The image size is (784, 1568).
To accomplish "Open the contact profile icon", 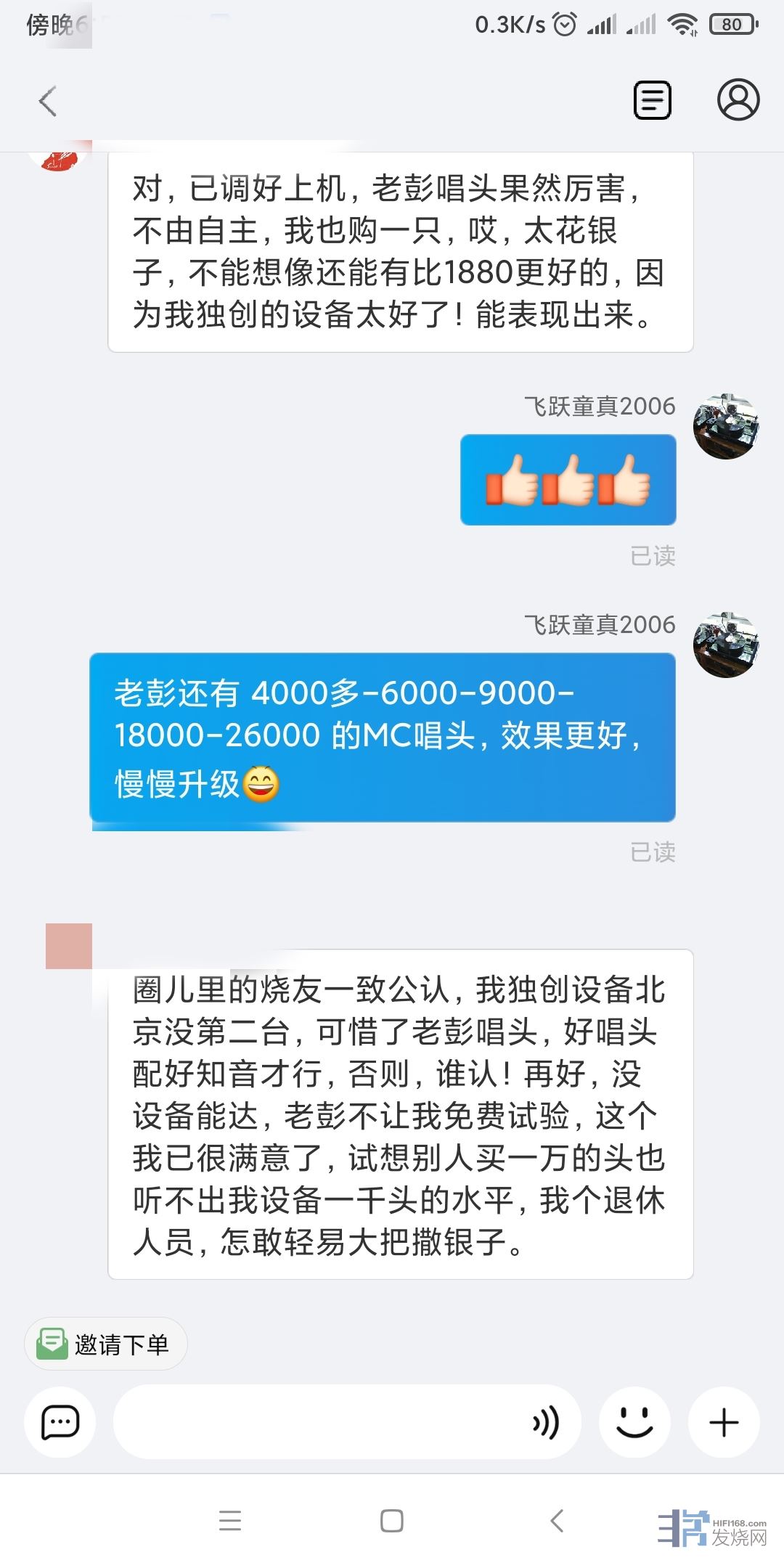I will click(738, 100).
